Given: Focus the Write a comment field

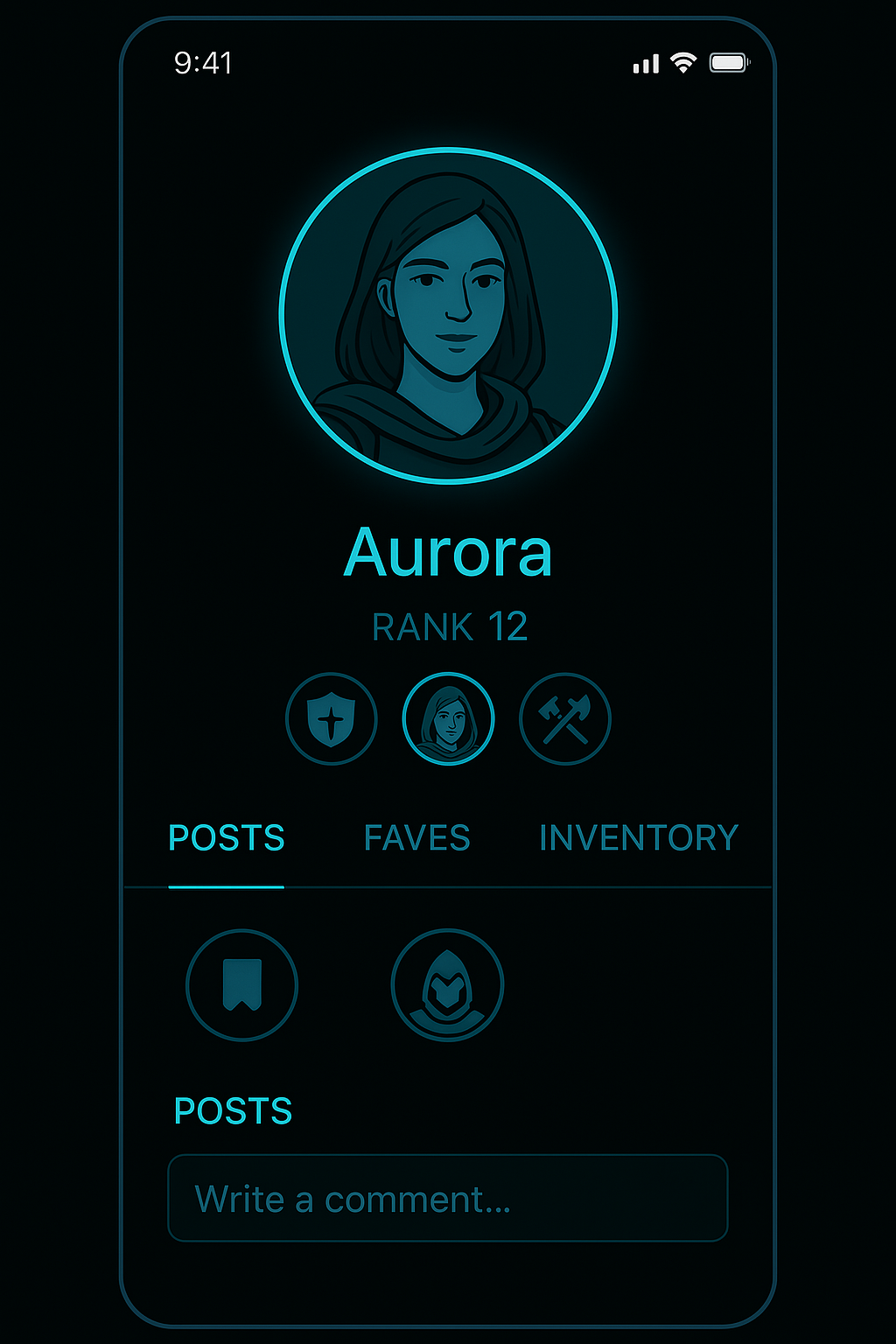Looking at the screenshot, I should (448, 1198).
